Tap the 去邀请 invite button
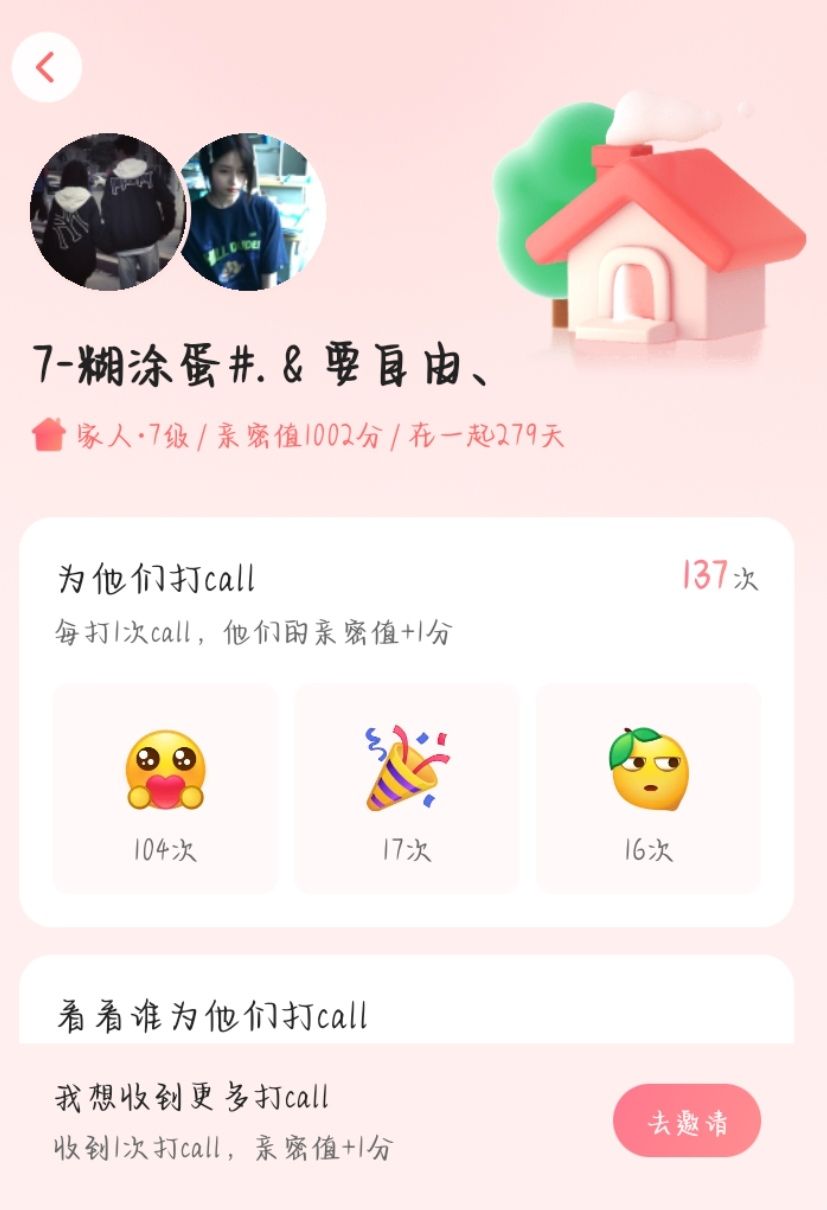Screen dimensions: 827x1210 (687, 1121)
